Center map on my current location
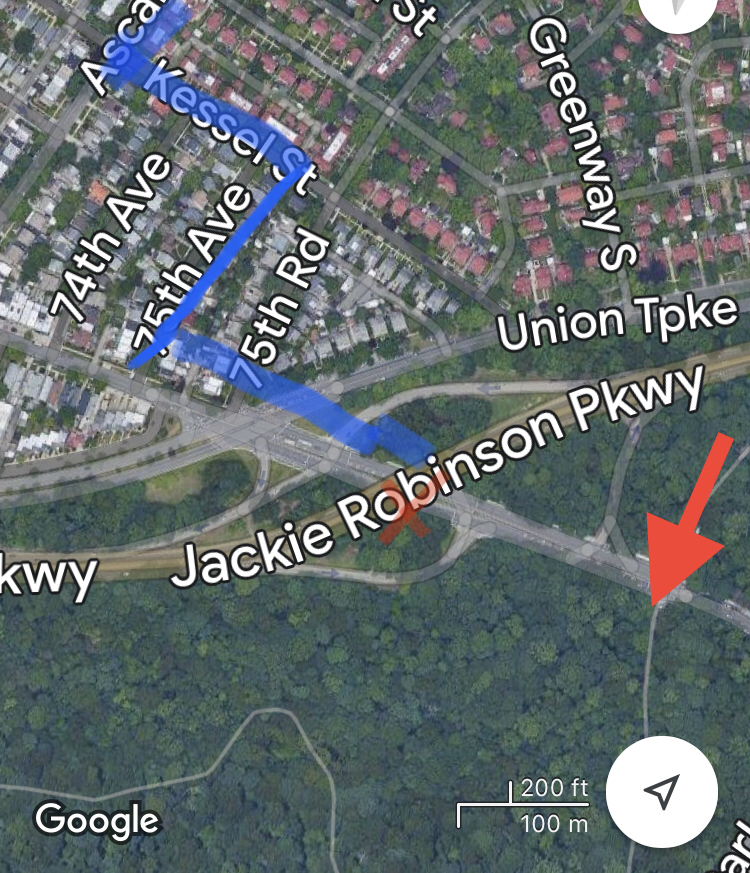Image resolution: width=750 pixels, height=873 pixels. [661, 791]
